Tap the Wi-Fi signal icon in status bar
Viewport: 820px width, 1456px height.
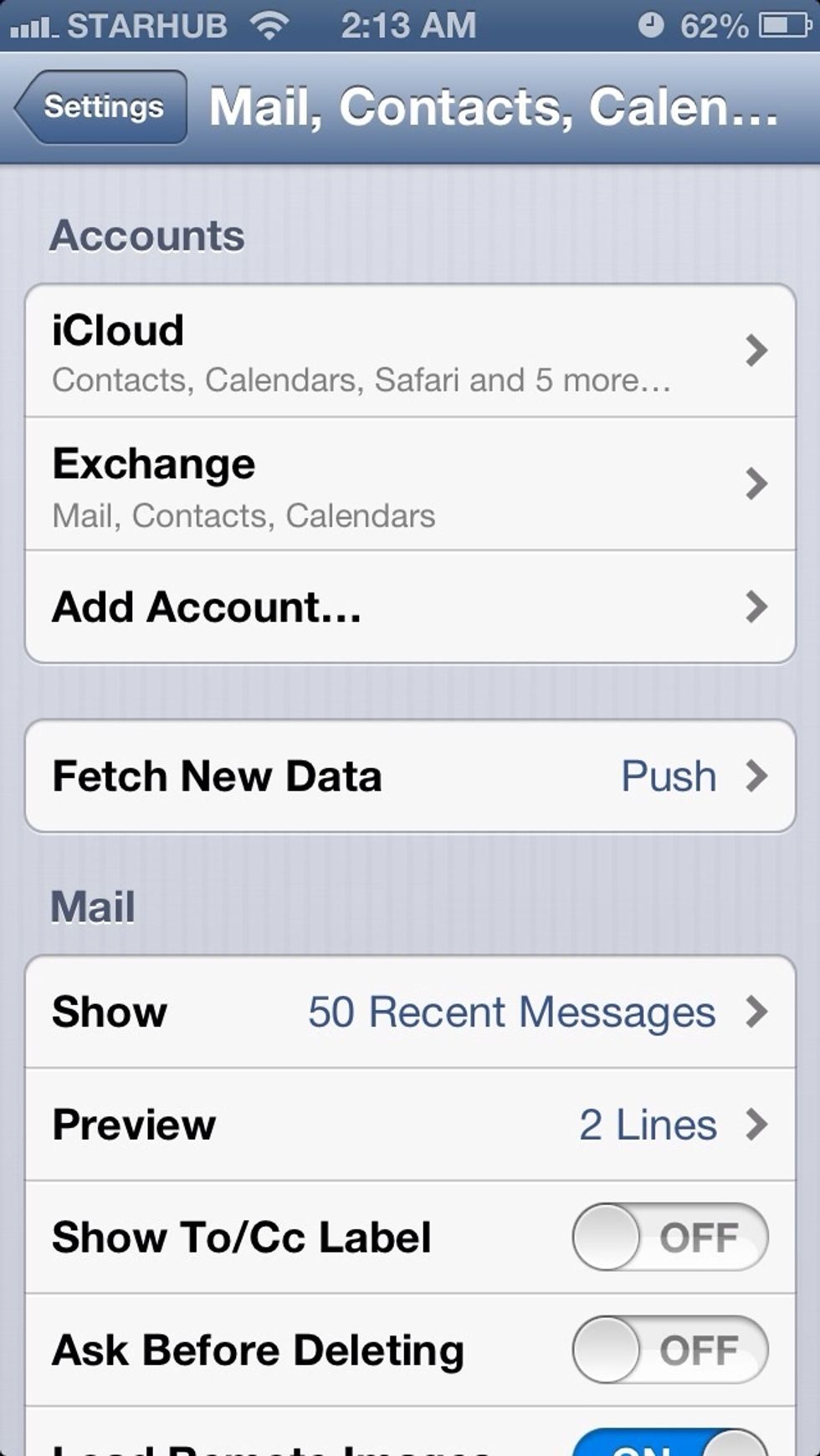(268, 25)
